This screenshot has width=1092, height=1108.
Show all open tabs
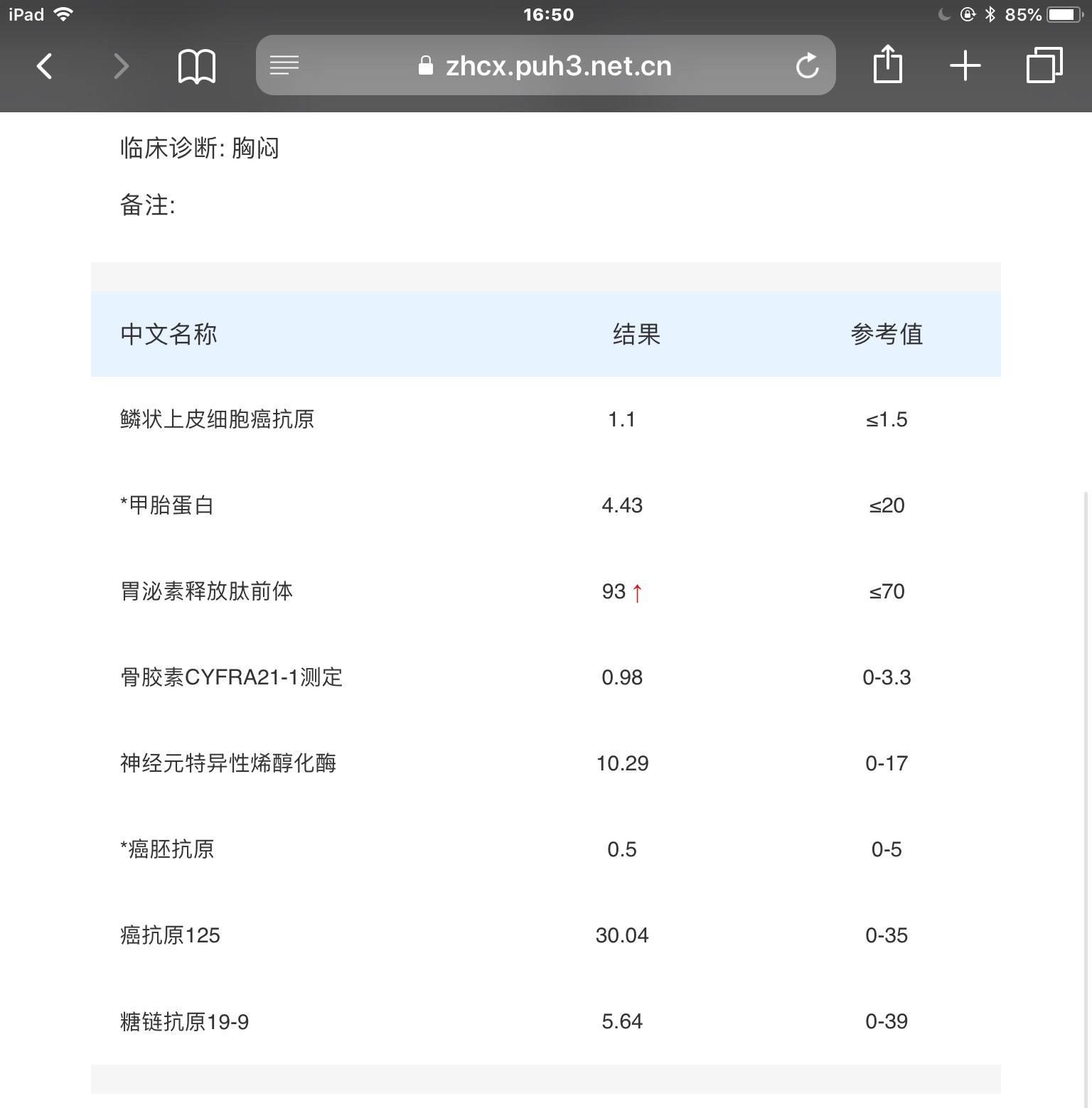pos(1044,65)
